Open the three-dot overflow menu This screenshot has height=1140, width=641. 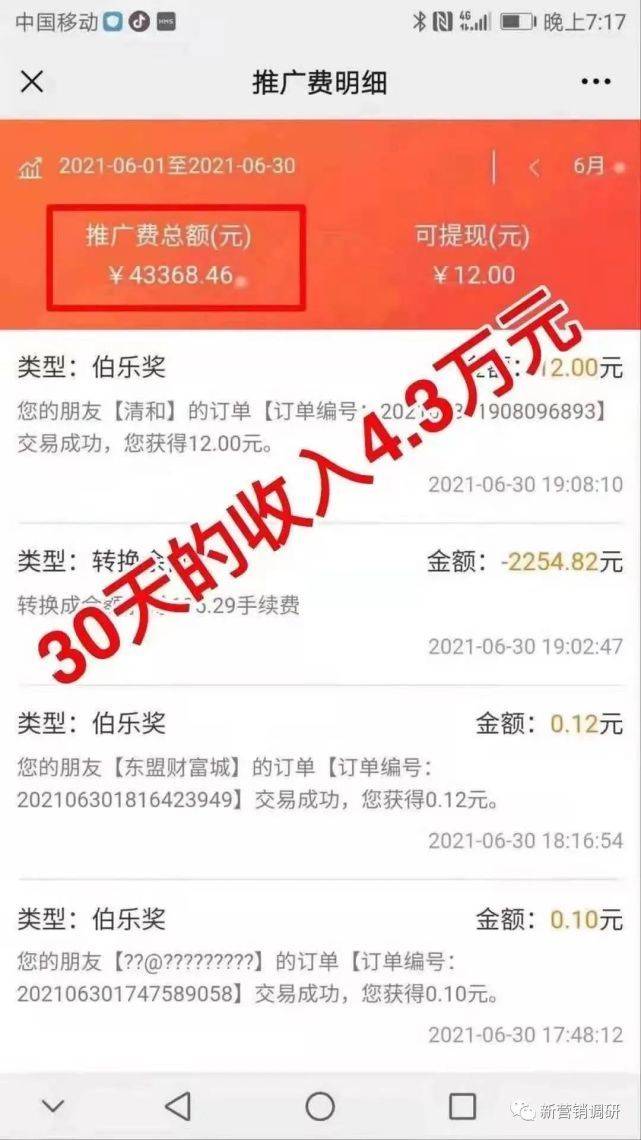tap(596, 82)
